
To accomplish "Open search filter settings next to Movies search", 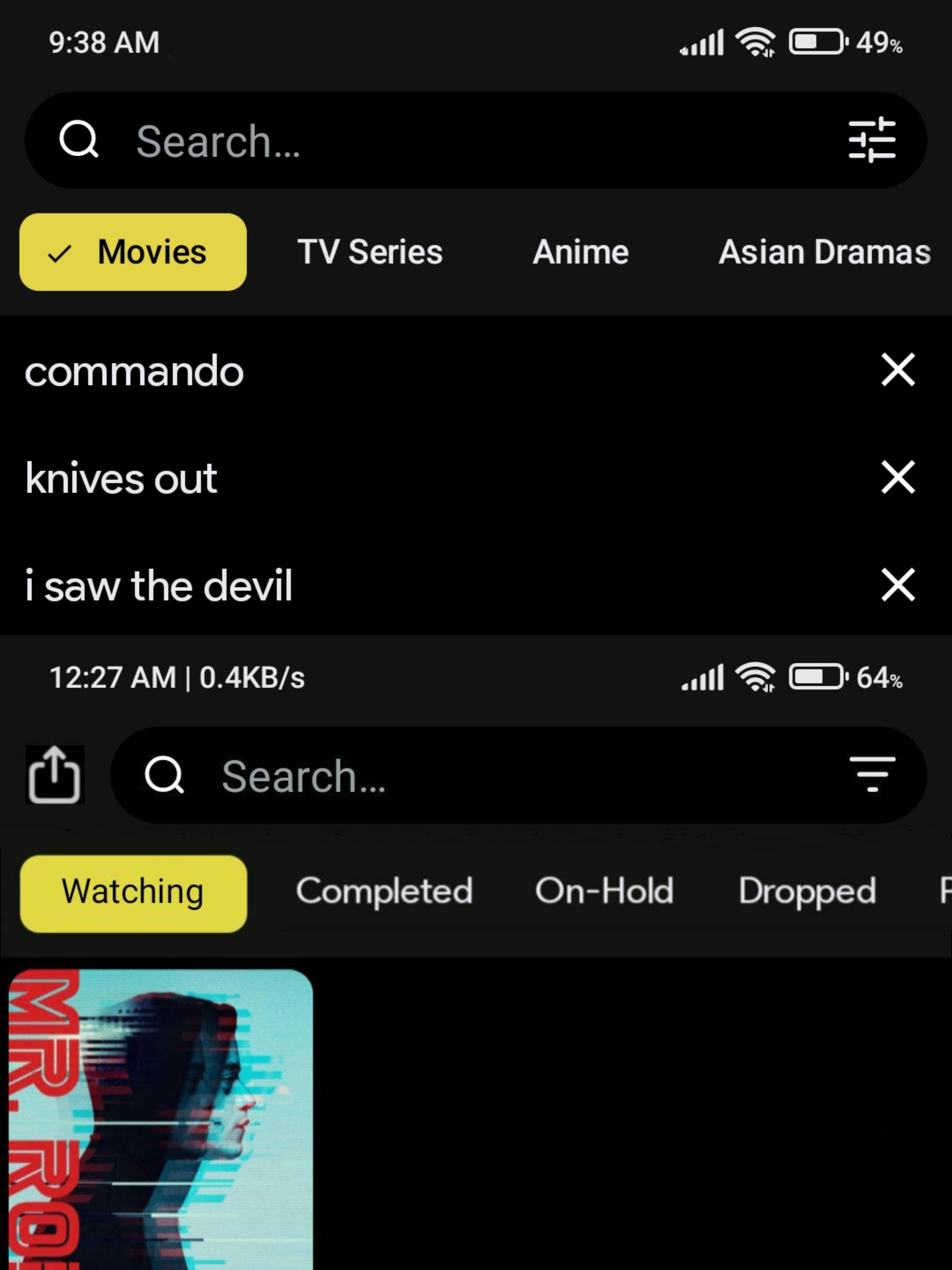I will coord(872,140).
